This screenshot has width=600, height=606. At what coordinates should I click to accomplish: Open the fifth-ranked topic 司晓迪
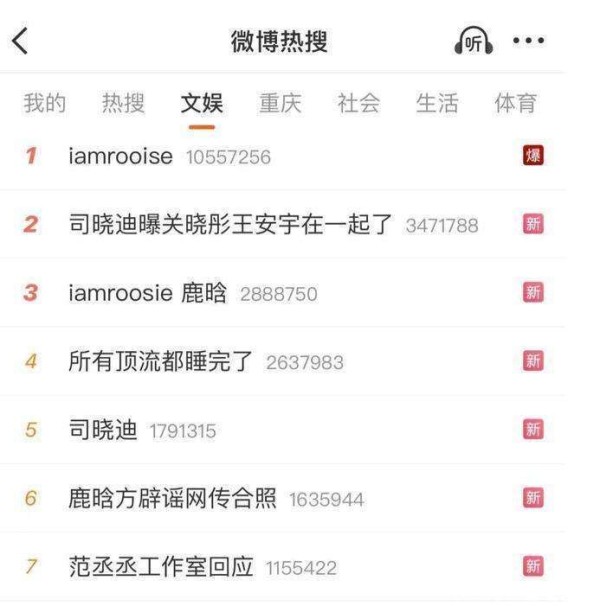(103, 430)
